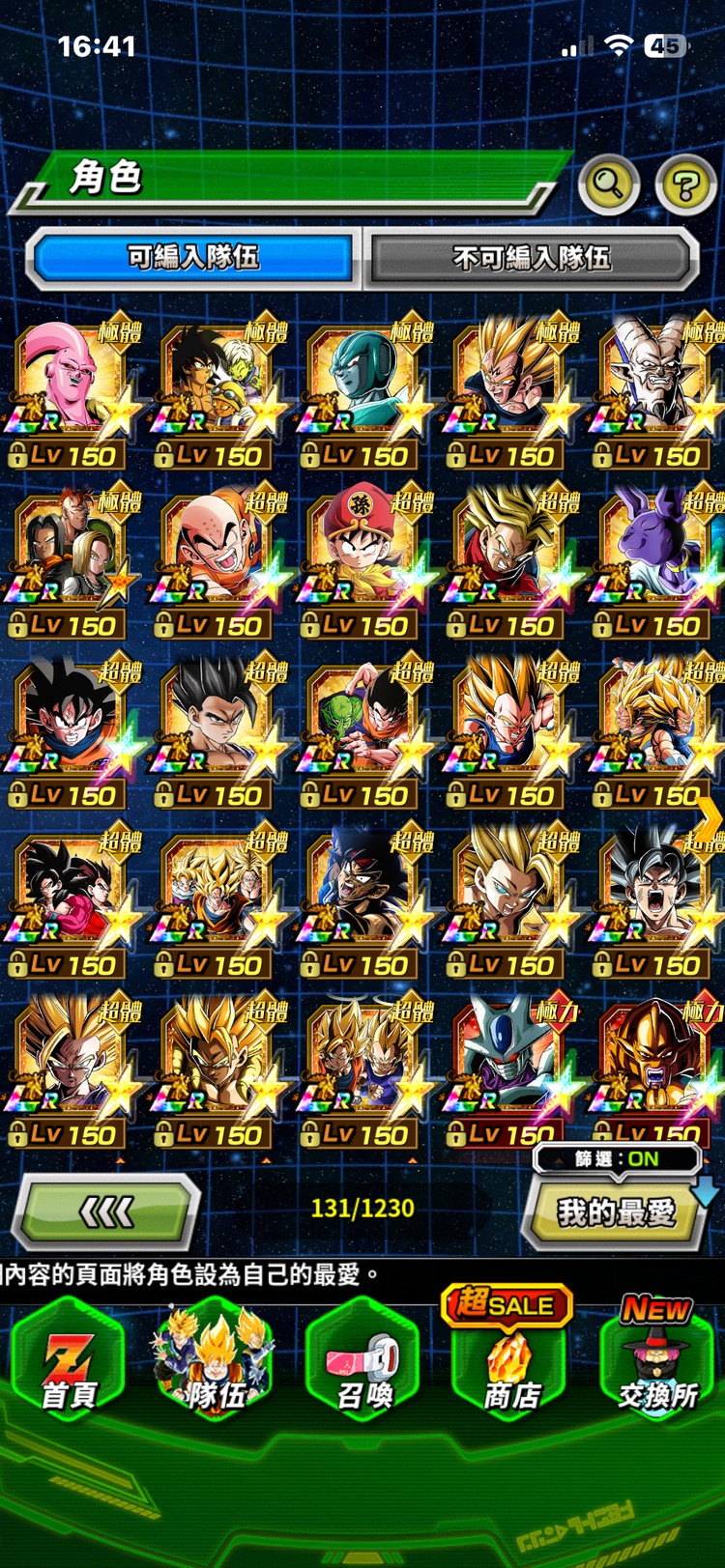Tap the back arrows button
725x1568 pixels.
[106, 1211]
